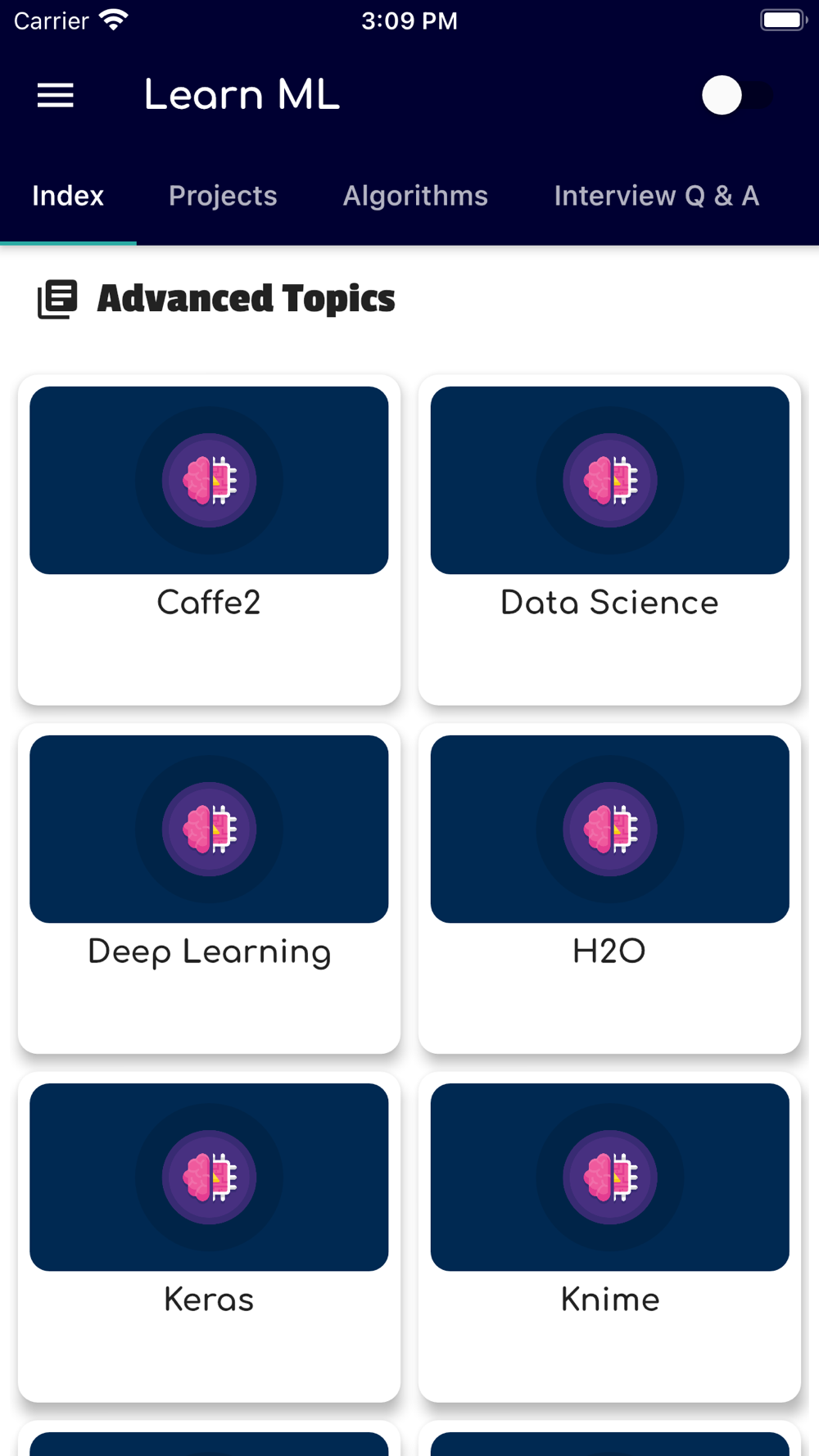
Task: Tap the Knime card
Action: tap(609, 1237)
